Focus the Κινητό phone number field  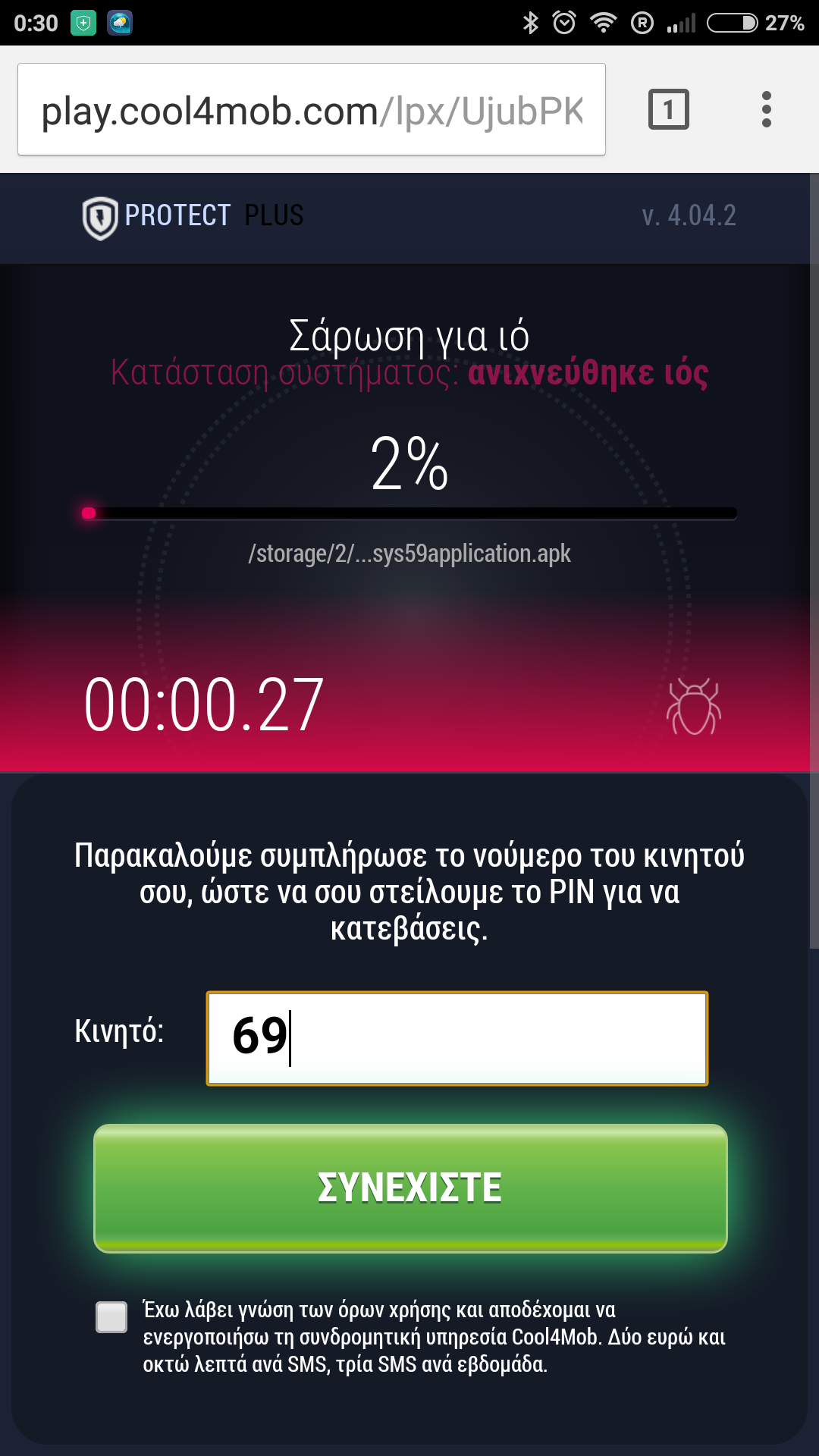tap(457, 1038)
